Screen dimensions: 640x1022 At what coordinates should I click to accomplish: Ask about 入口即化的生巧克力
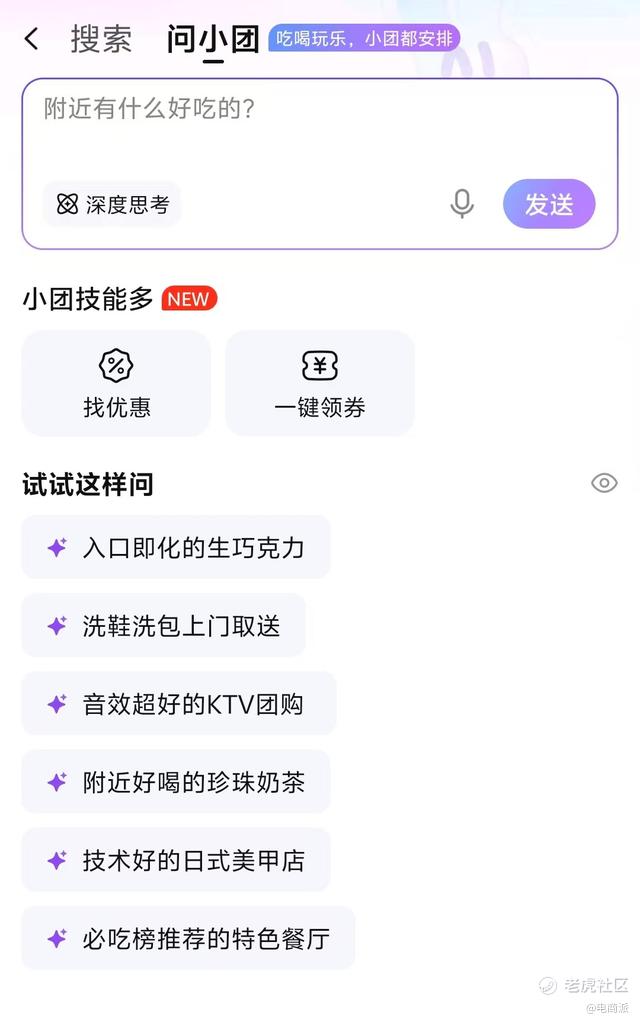[176, 548]
